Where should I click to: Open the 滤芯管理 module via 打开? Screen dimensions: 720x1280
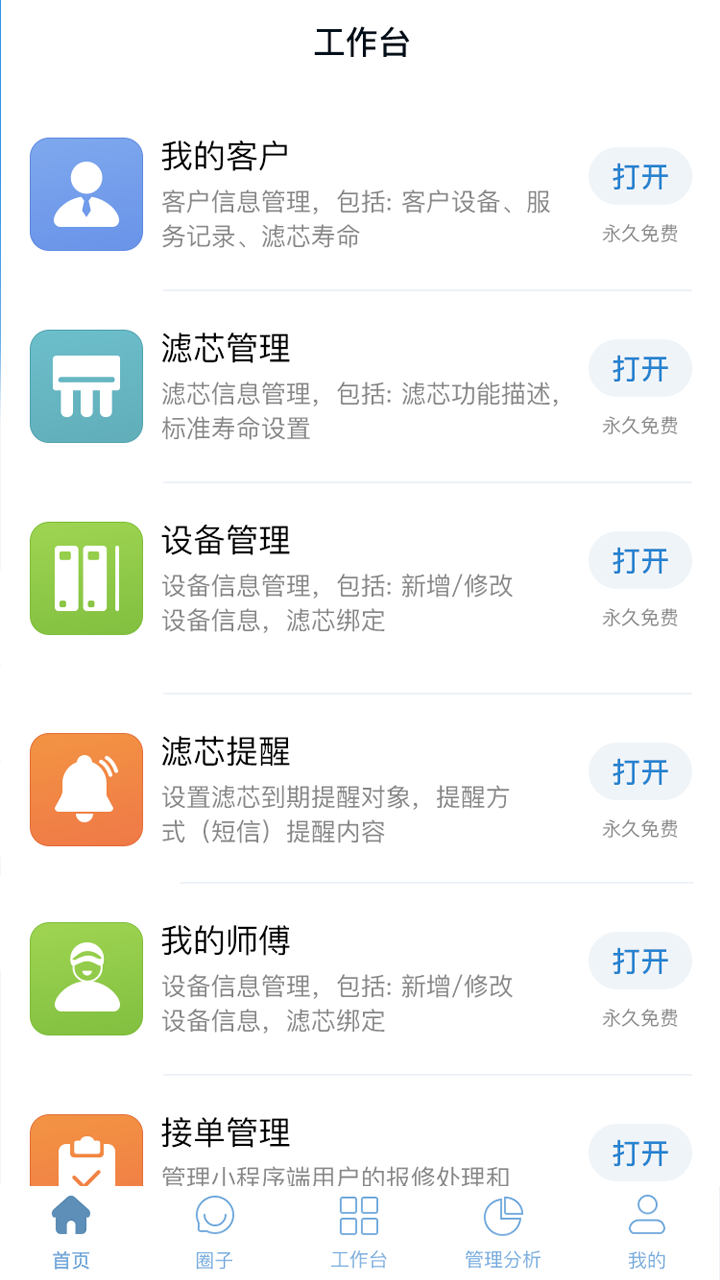tap(640, 369)
